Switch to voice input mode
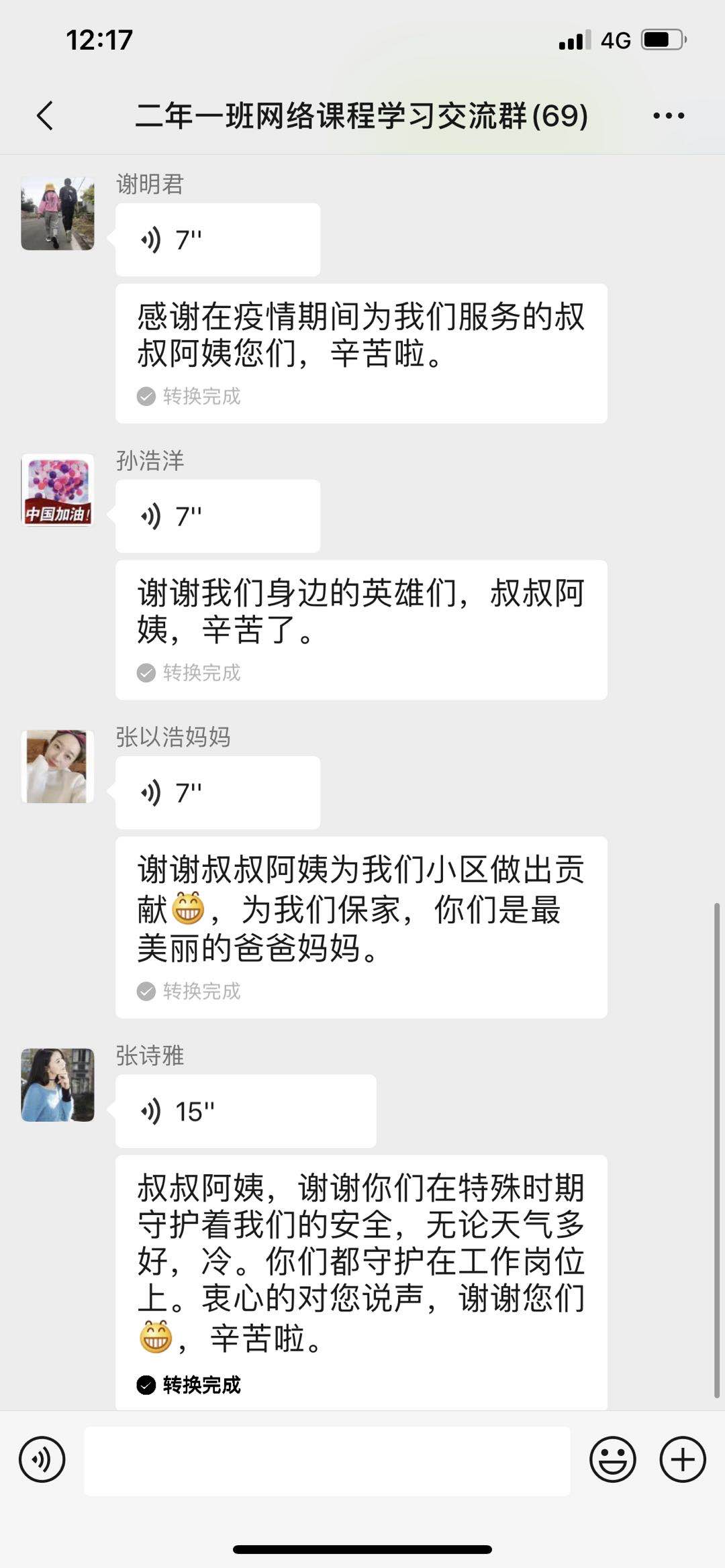725x1568 pixels. pos(42,1459)
